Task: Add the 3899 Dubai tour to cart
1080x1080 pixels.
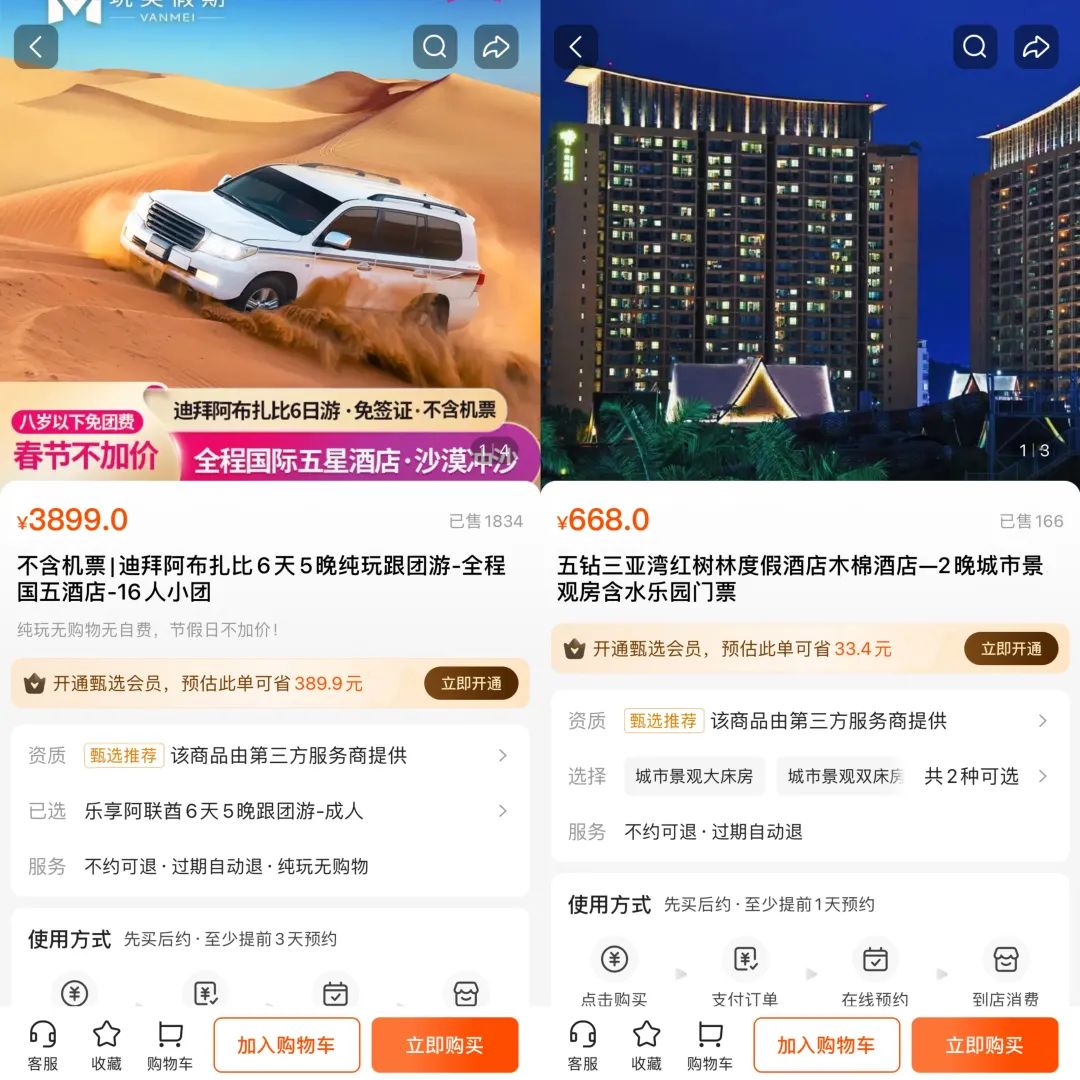Action: click(286, 1045)
